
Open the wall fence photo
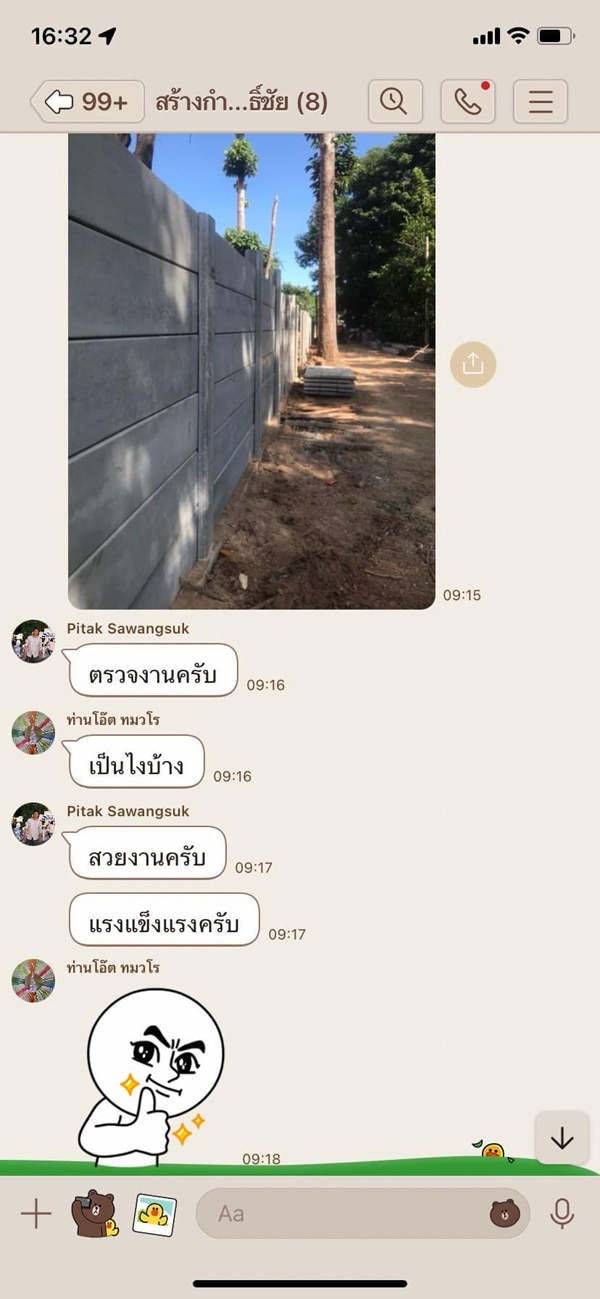click(x=251, y=370)
